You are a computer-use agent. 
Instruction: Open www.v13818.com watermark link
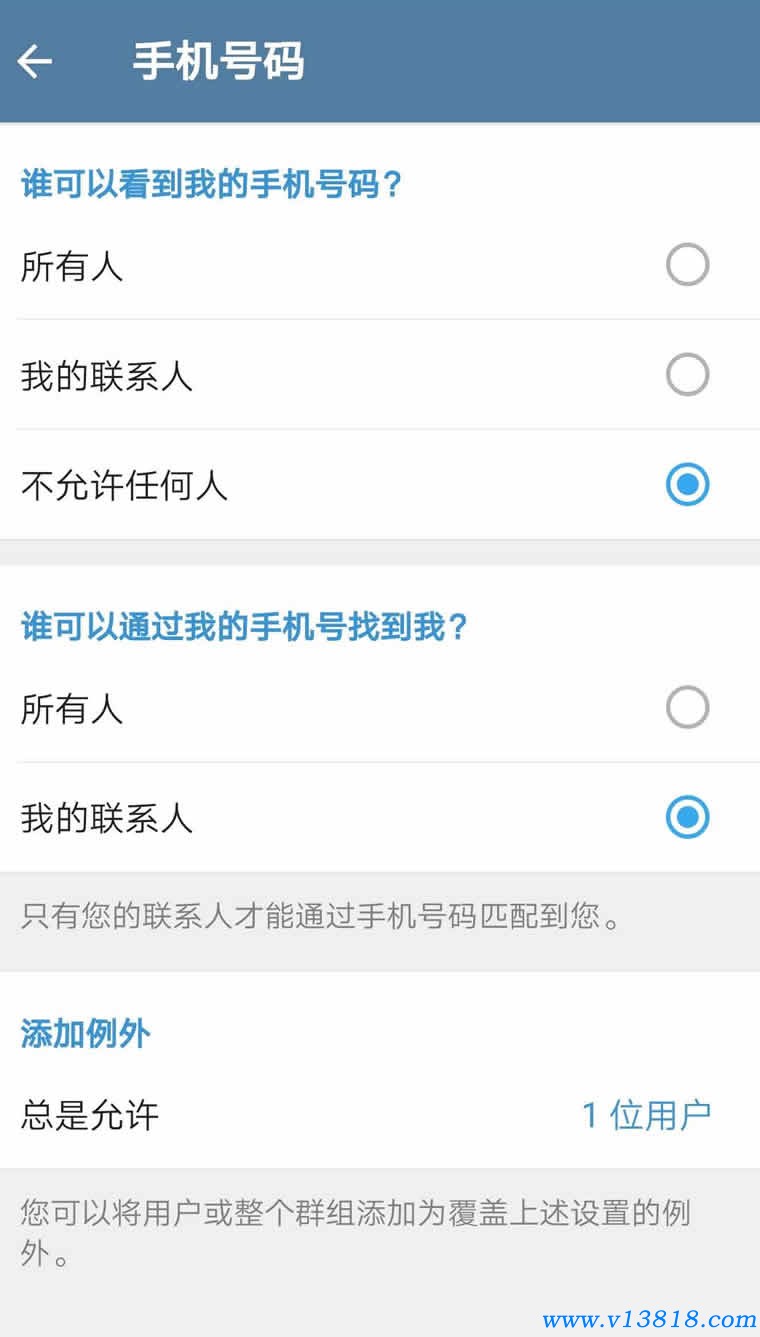point(650,1317)
